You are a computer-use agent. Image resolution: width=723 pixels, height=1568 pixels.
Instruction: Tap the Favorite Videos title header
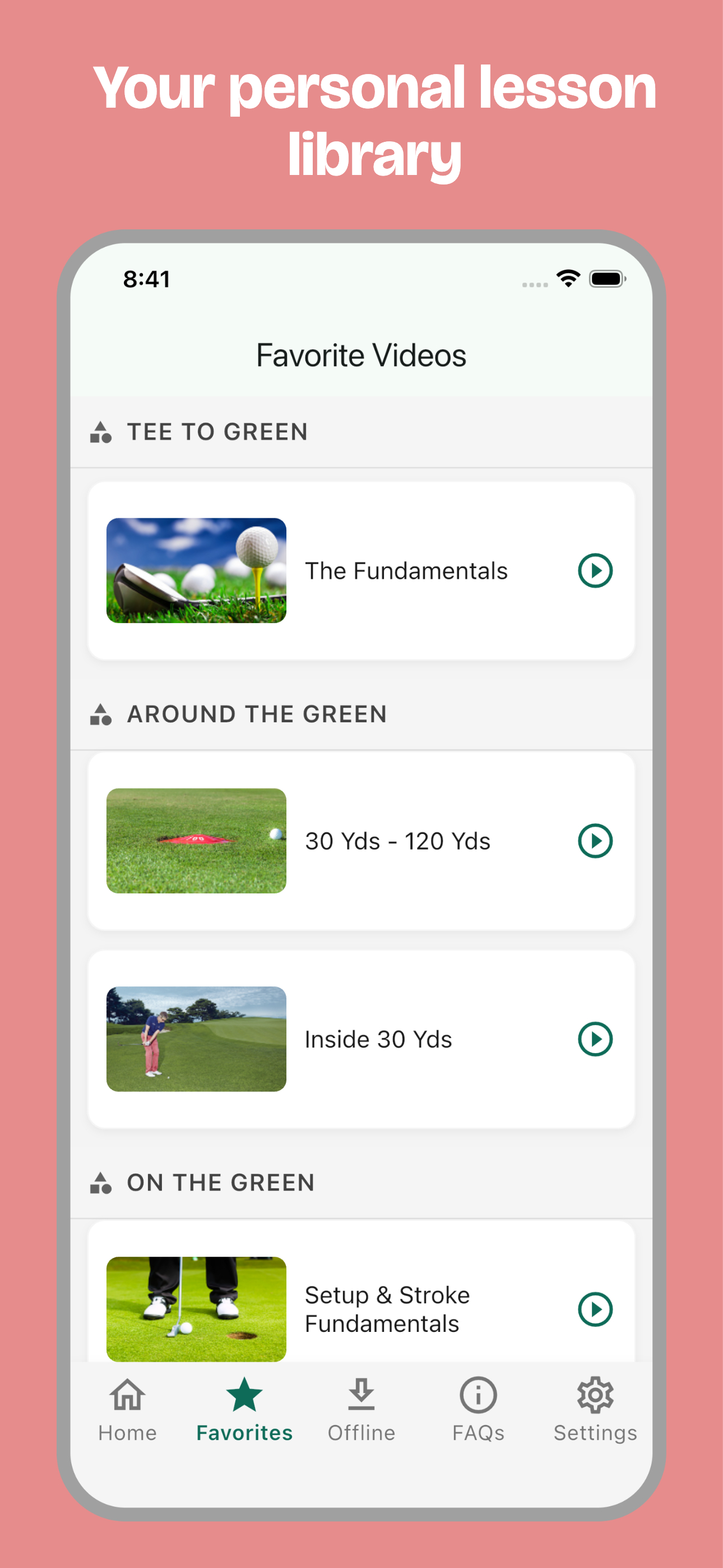click(x=361, y=355)
